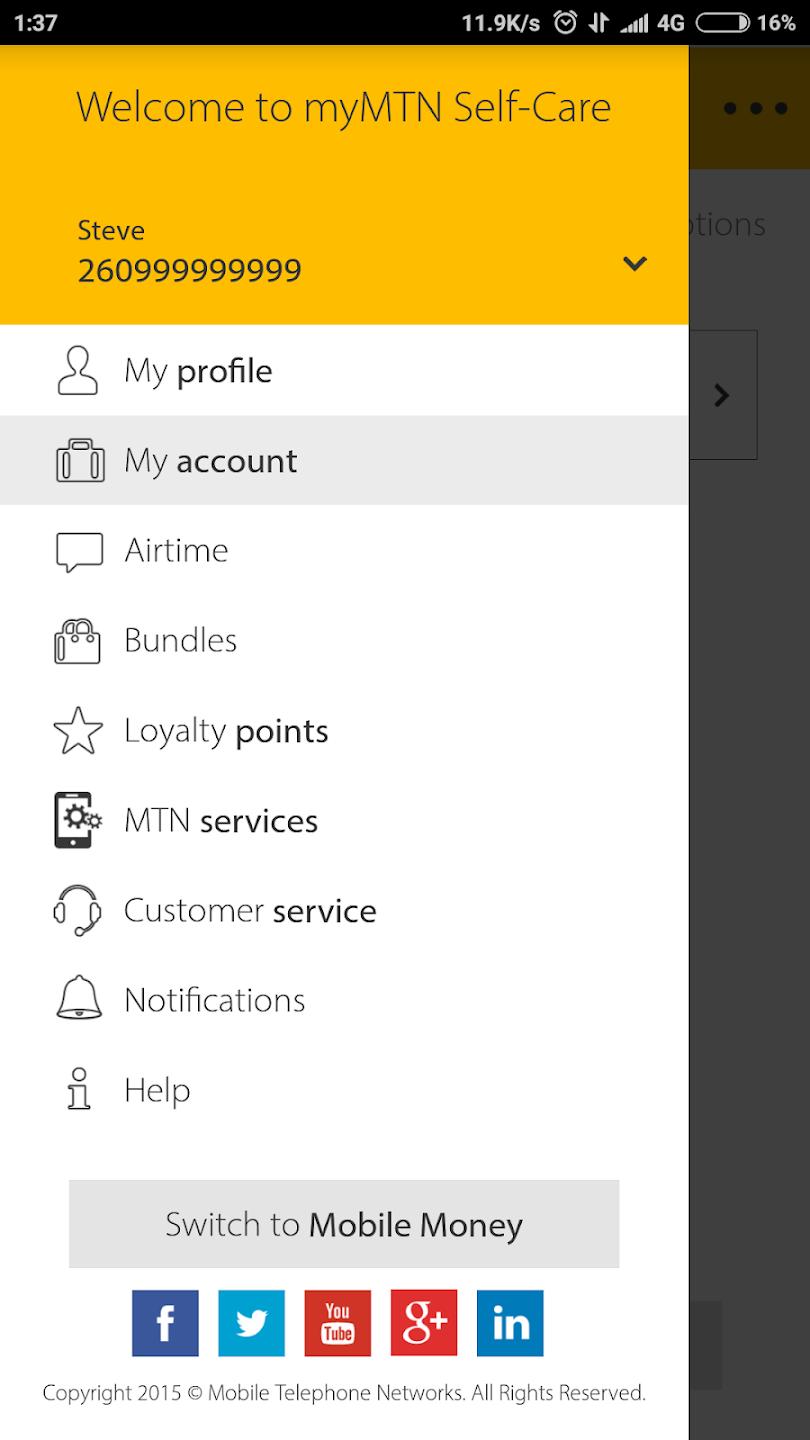The width and height of the screenshot is (810, 1440).
Task: Open Loyalty points via the star icon
Action: point(78,731)
